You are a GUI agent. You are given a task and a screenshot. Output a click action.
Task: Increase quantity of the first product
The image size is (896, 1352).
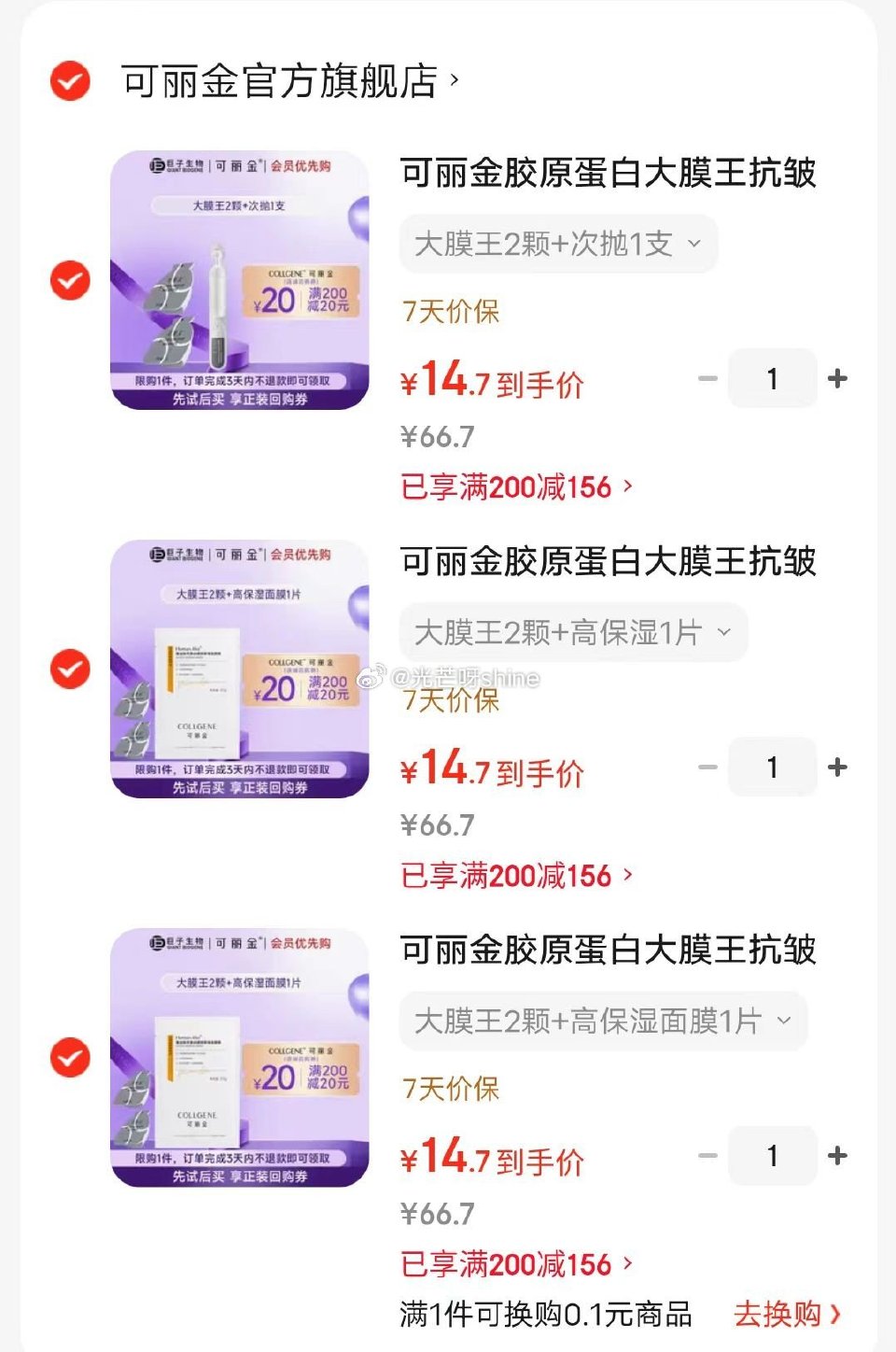[x=837, y=377]
